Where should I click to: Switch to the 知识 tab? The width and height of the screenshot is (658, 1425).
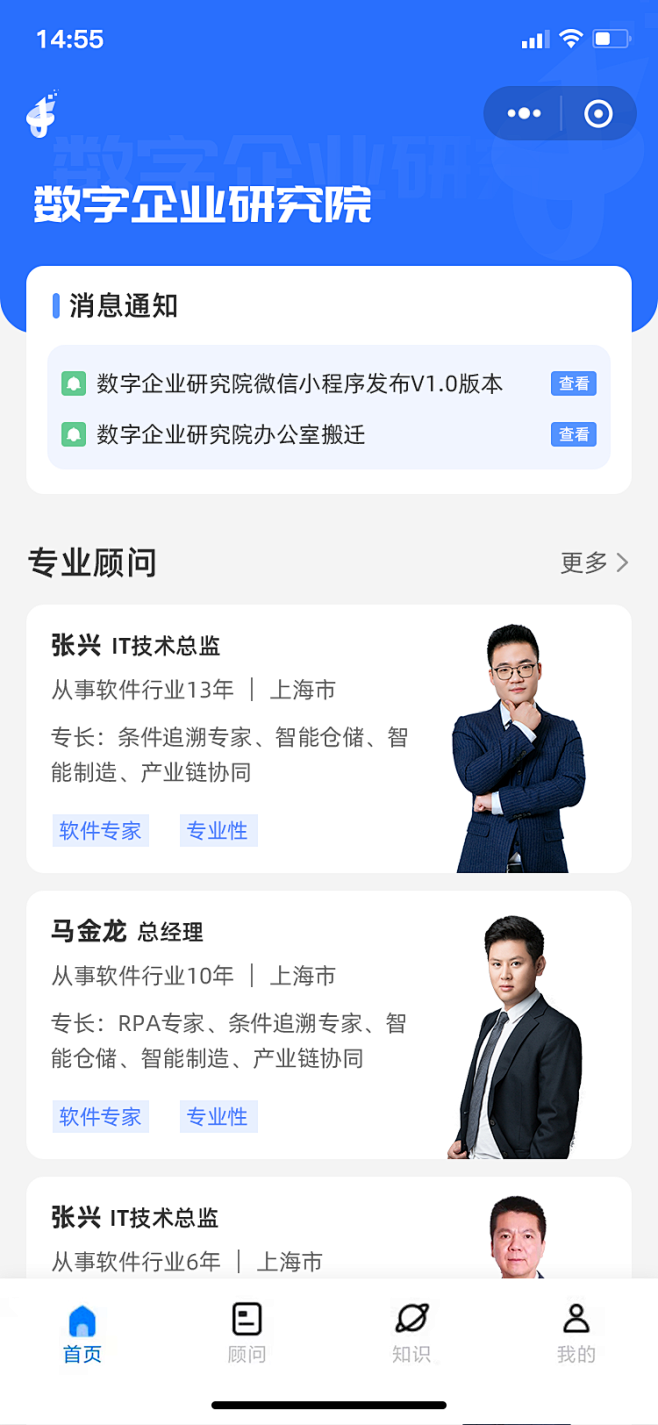click(411, 1333)
